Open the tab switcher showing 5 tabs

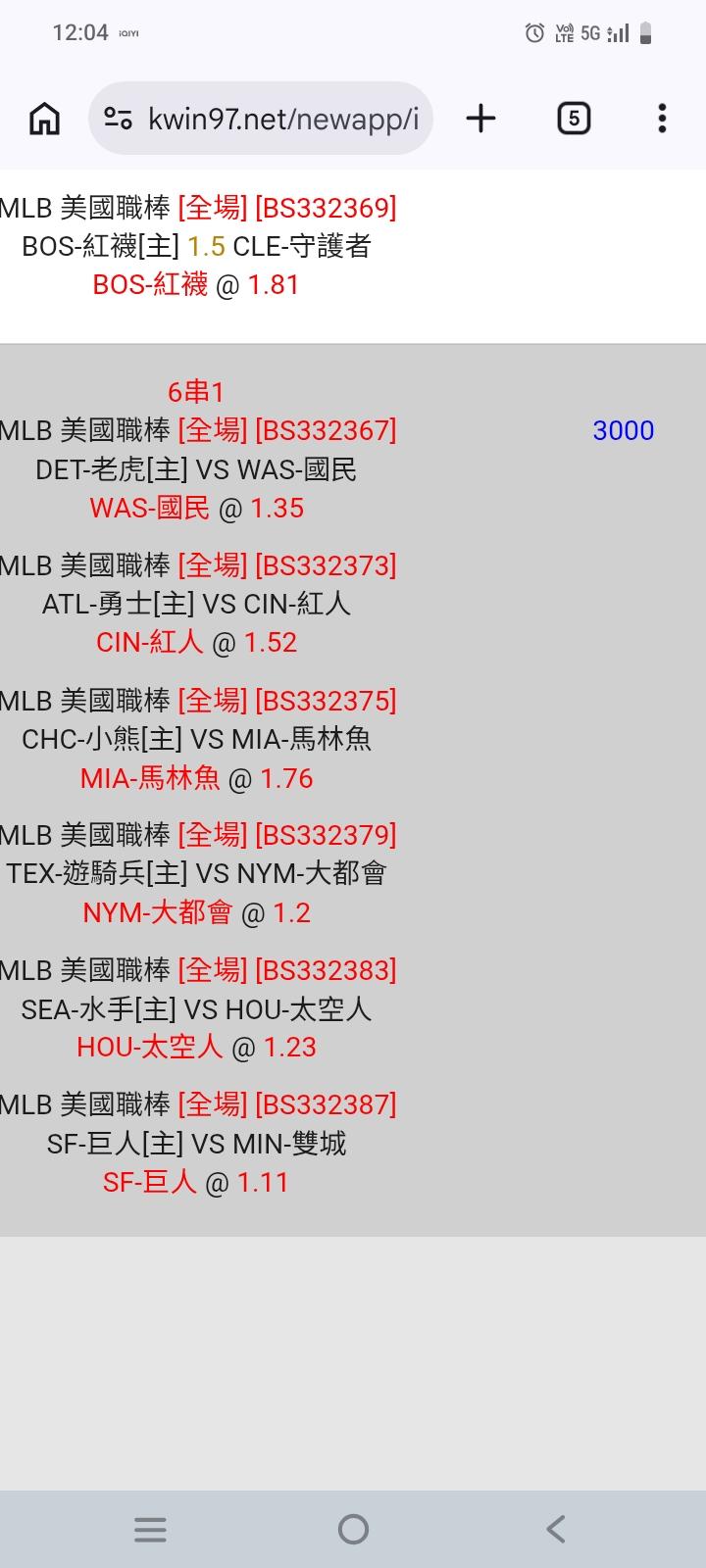click(x=574, y=119)
